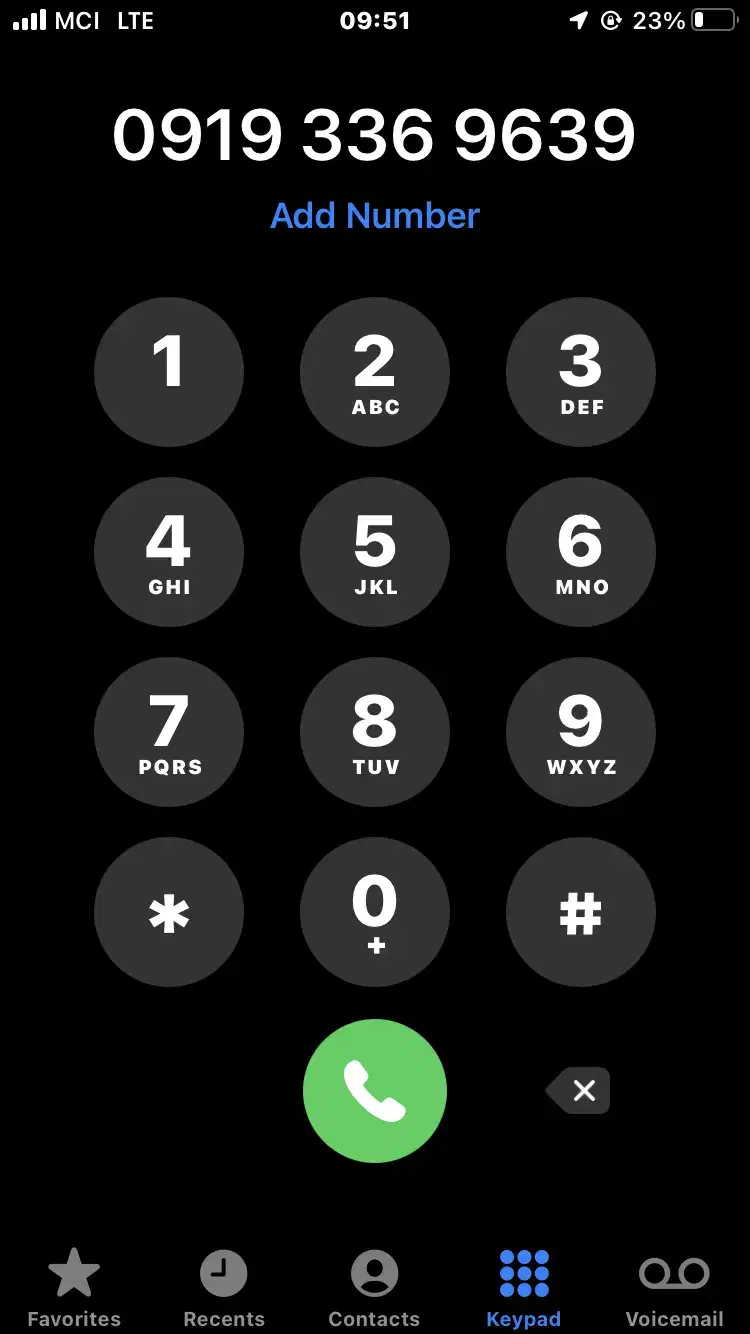Dial the 7 PQRS key

[x=169, y=732]
